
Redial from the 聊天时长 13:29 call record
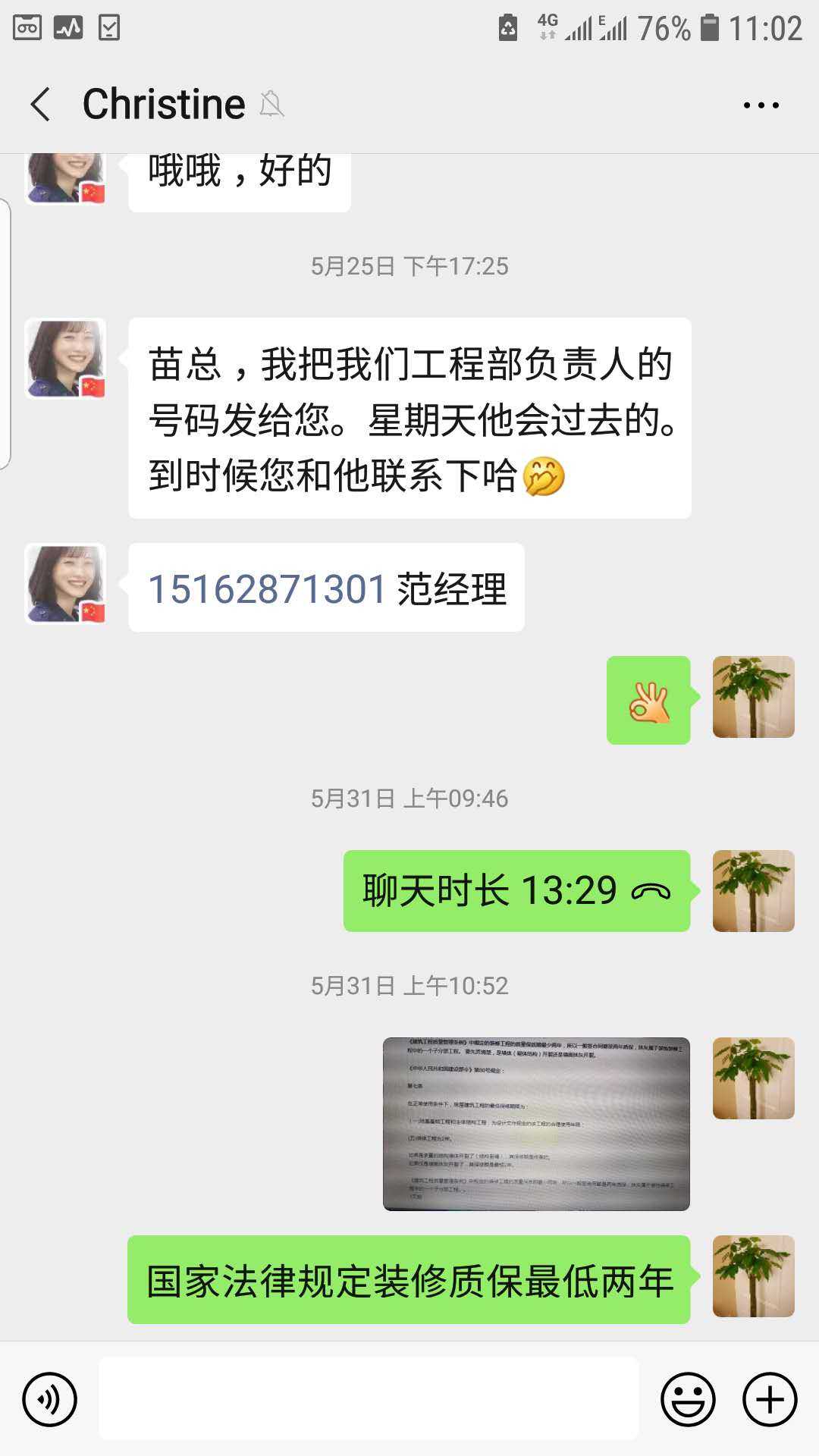point(516,891)
